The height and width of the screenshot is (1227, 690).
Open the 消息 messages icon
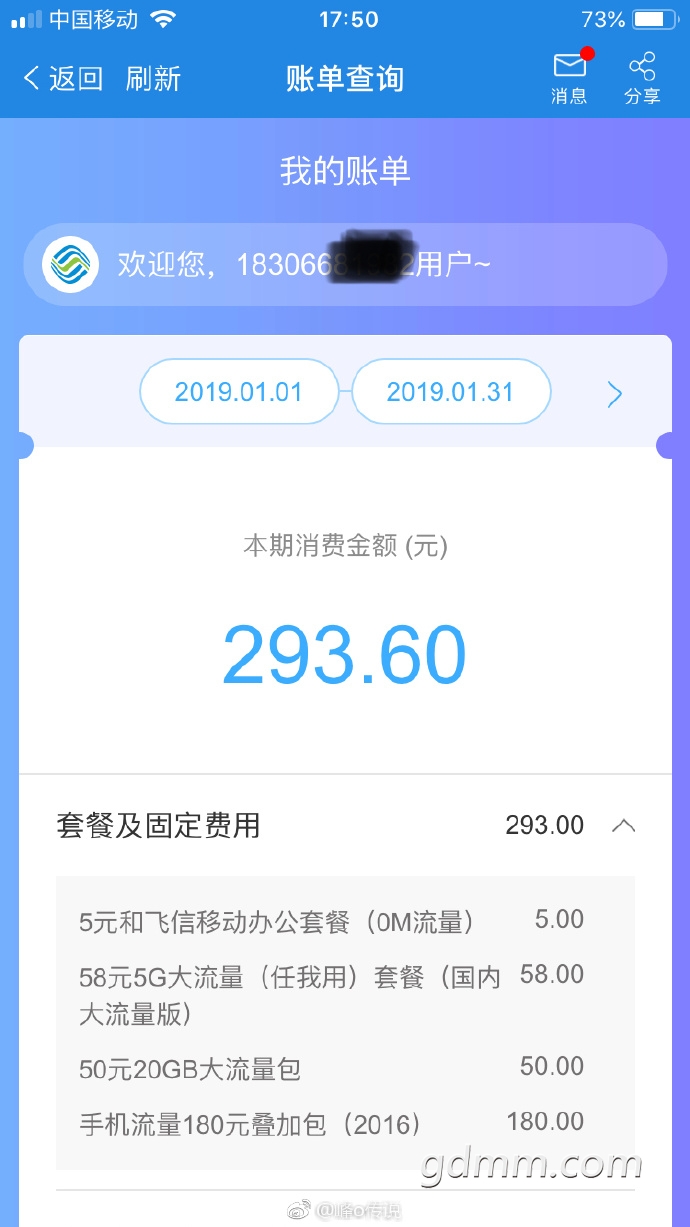tap(569, 78)
